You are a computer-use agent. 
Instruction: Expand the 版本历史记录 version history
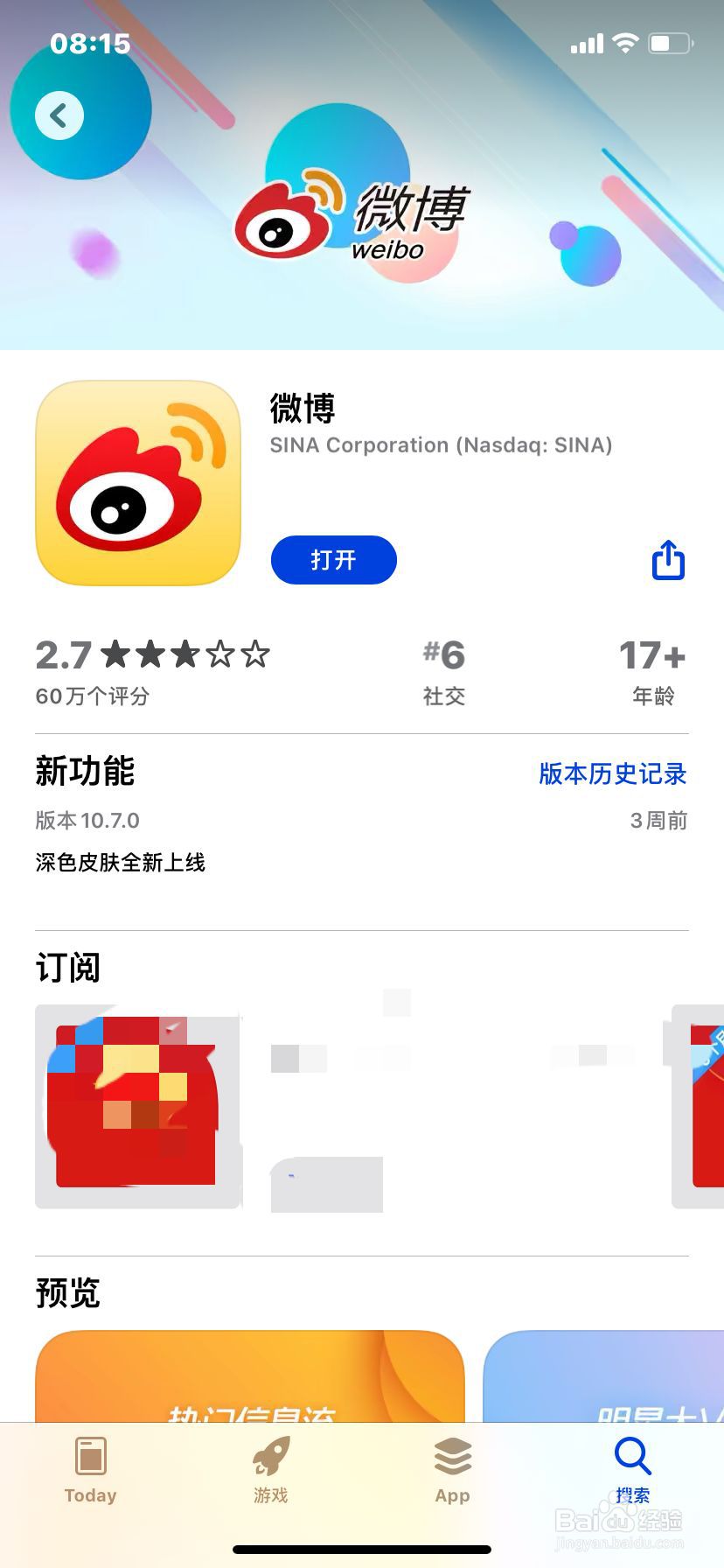click(611, 774)
